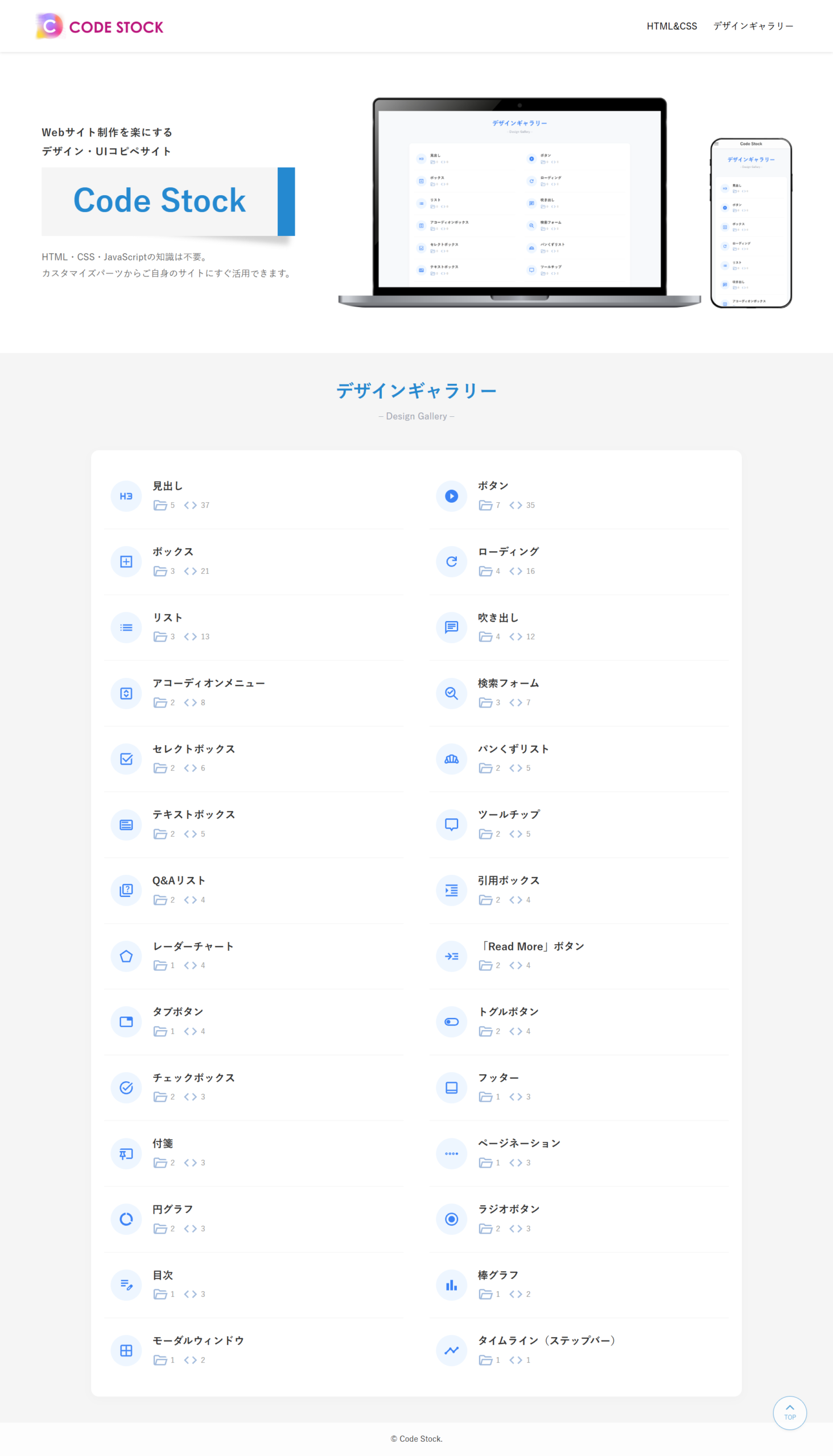Click the 棒グラフ bar-chart icon

(x=451, y=1284)
